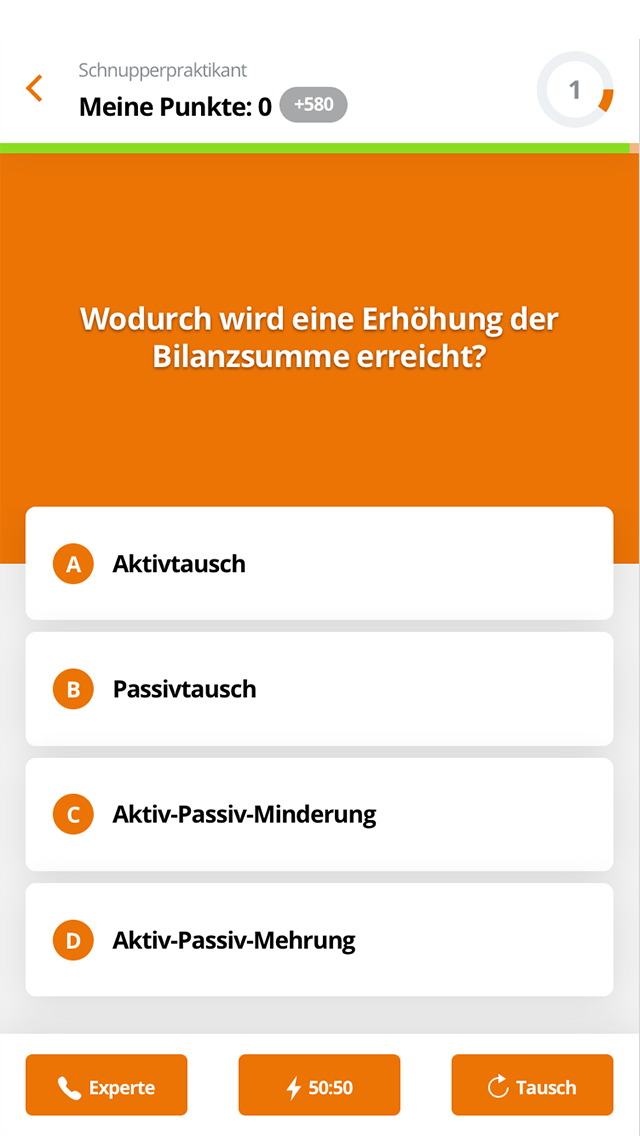Answer with D Aktiv-Passiv-Mehrung
Image resolution: width=640 pixels, height=1136 pixels.
319,940
